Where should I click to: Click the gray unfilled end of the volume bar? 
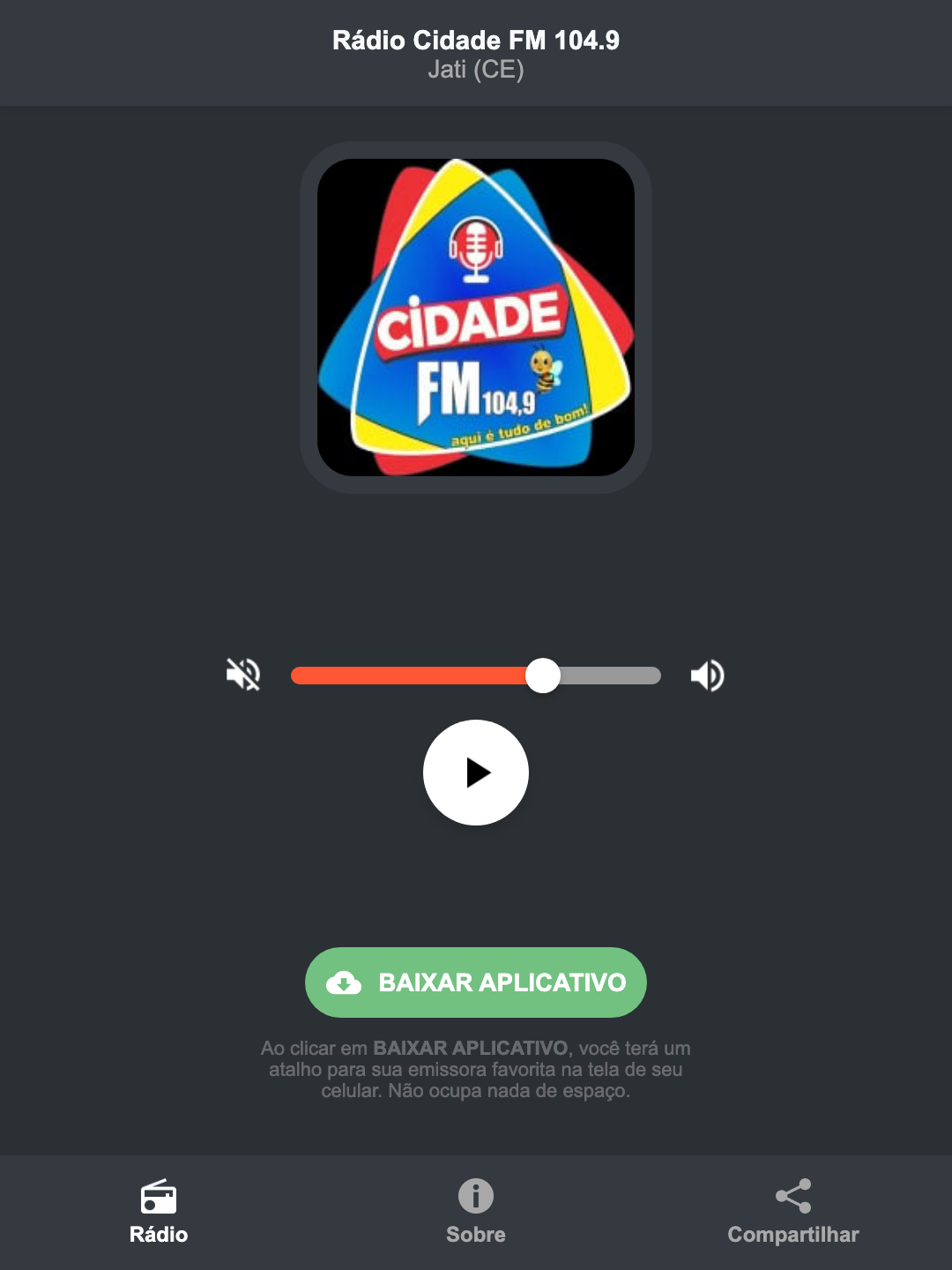coord(617,675)
